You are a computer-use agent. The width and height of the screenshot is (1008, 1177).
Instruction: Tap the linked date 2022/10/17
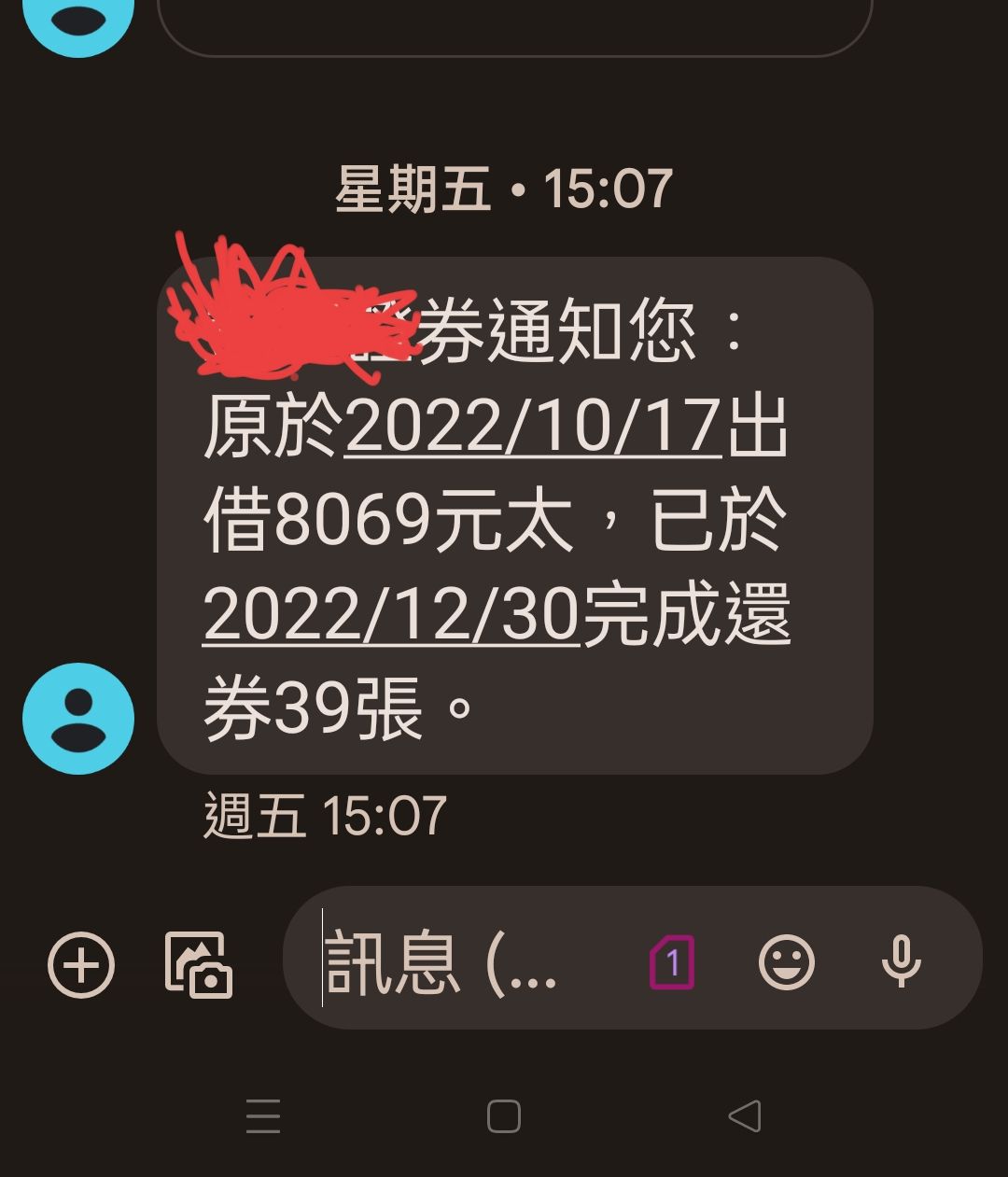[x=533, y=428]
